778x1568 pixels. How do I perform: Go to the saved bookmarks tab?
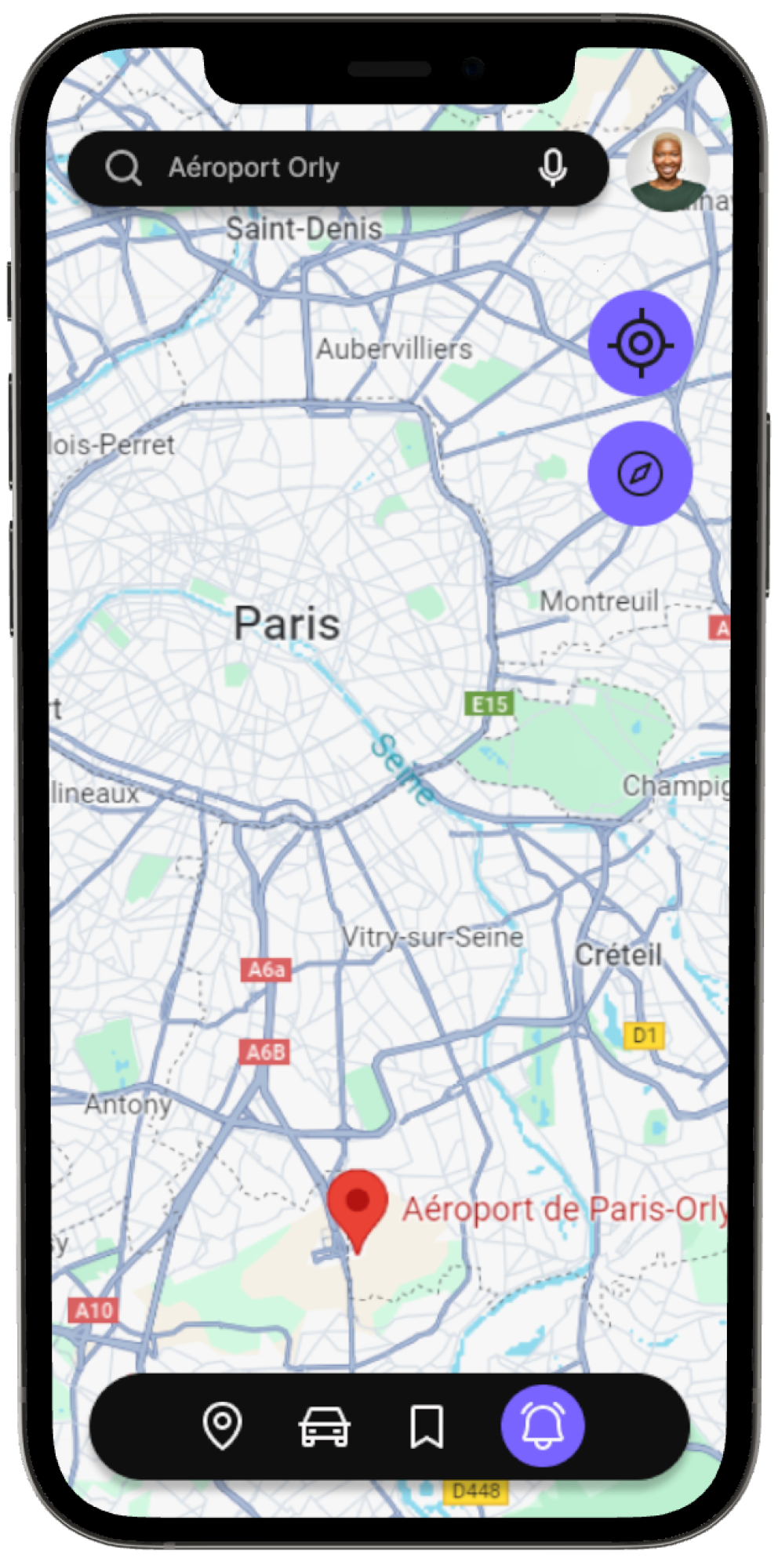coord(427,1426)
